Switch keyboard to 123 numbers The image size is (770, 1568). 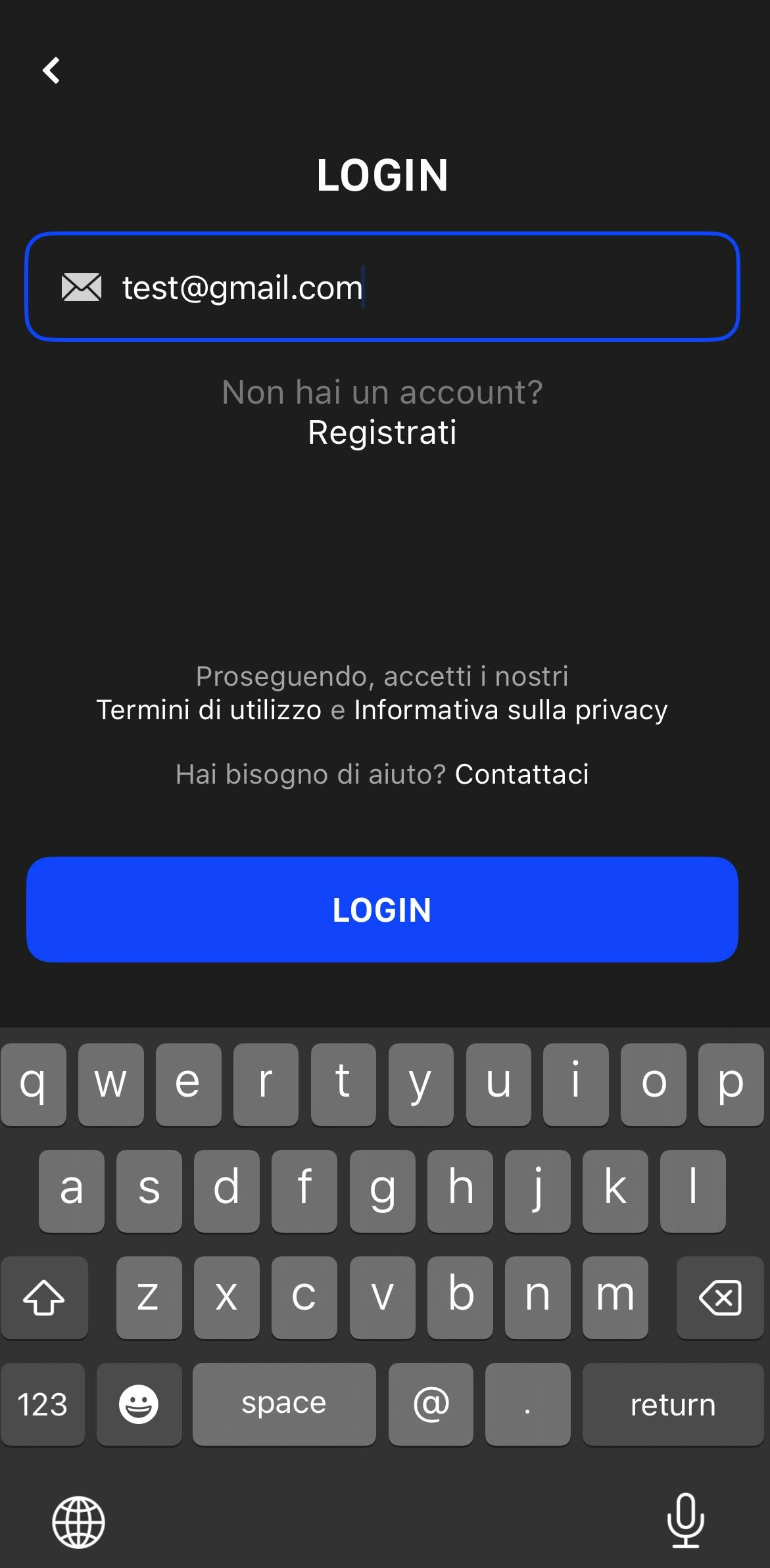tap(43, 1404)
